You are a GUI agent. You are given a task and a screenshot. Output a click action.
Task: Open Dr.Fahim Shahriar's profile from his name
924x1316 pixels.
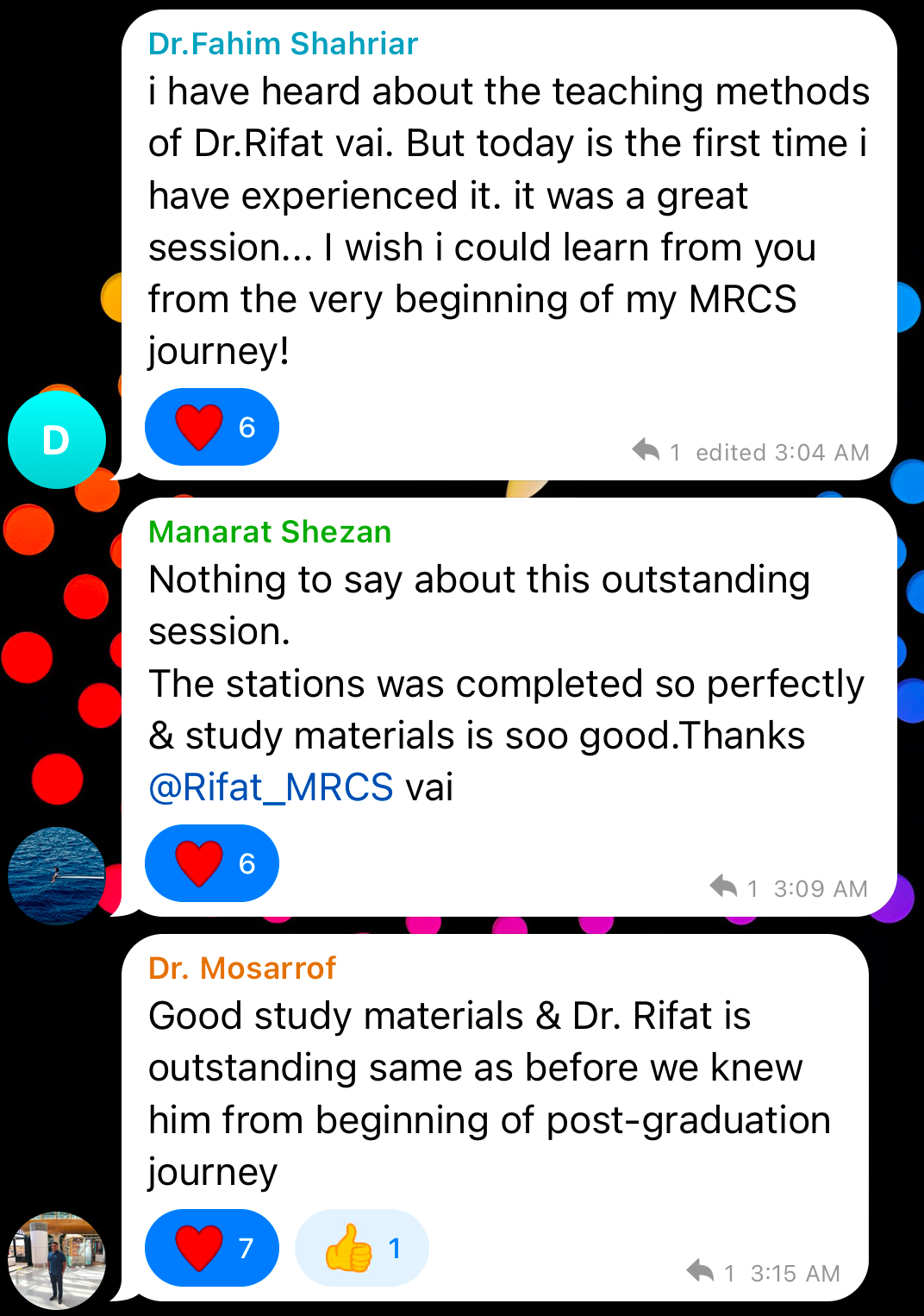pyautogui.click(x=283, y=44)
